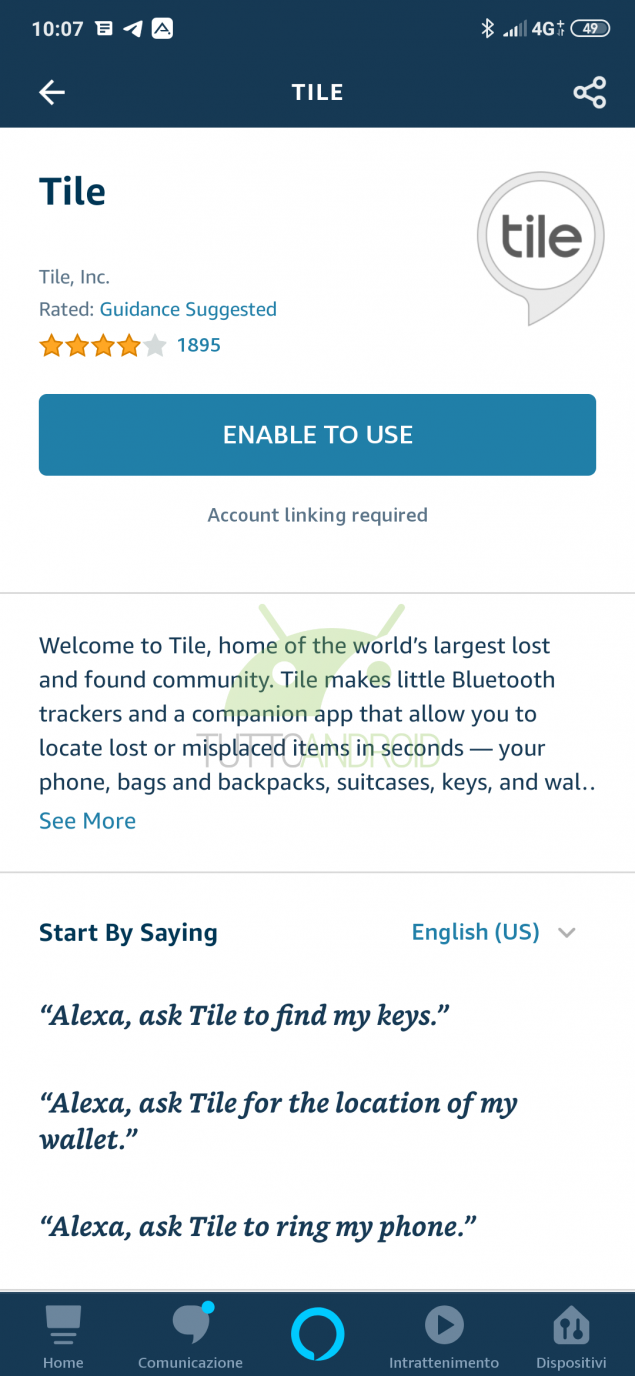Open the Guidance Suggested rating link
The height and width of the screenshot is (1376, 635).
tap(188, 310)
